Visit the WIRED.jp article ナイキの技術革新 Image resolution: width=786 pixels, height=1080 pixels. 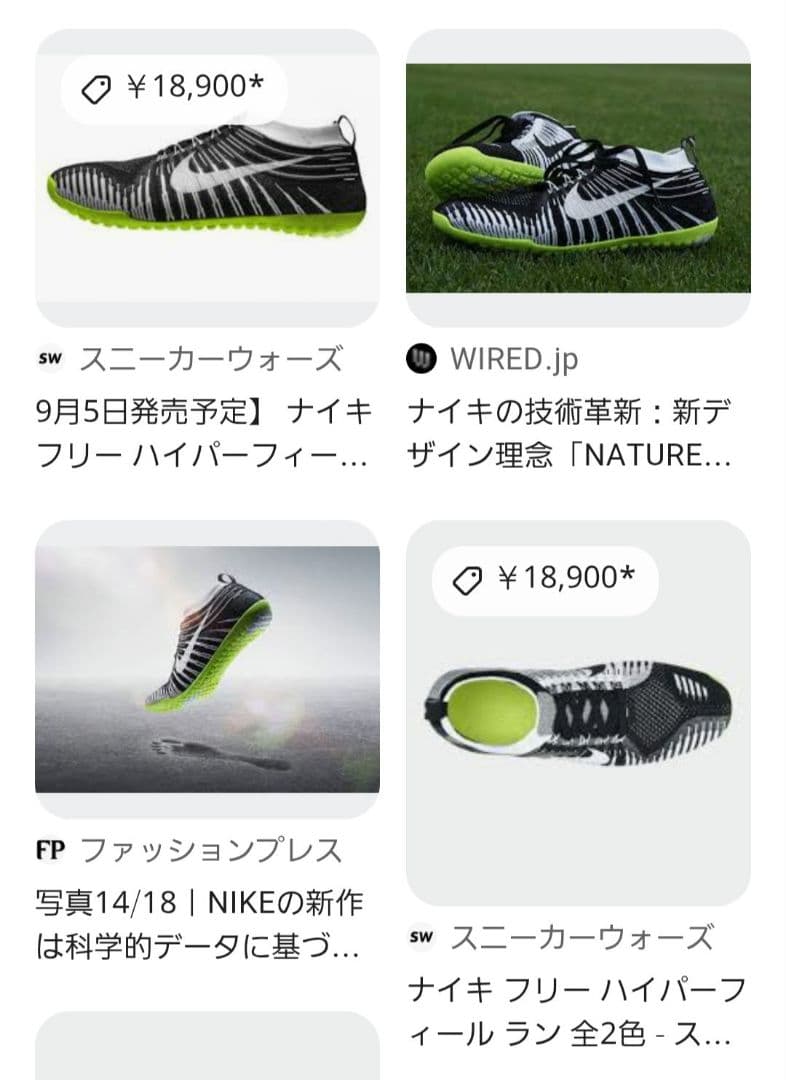[570, 433]
